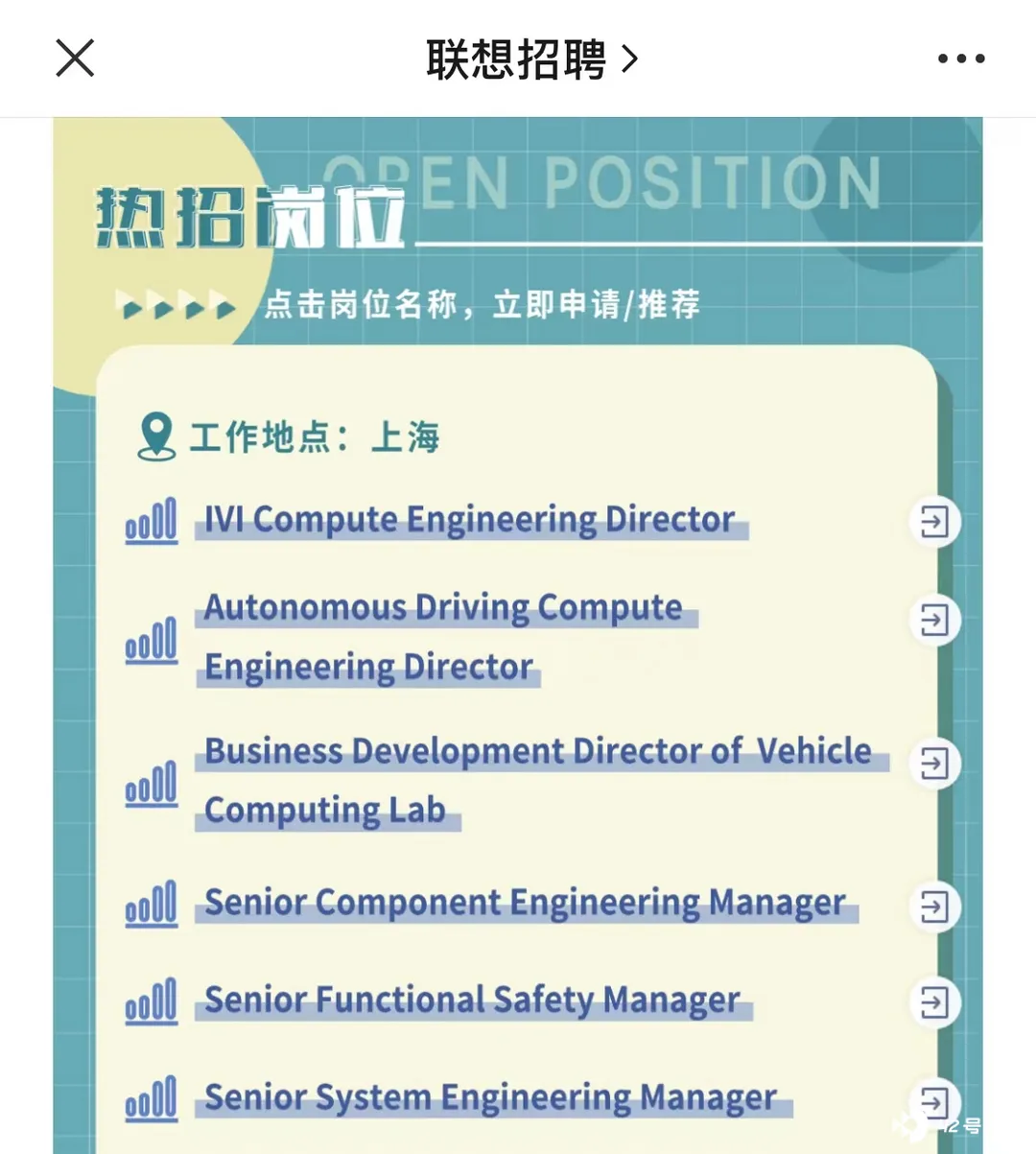Open Business Development Director of Vehicle Computing Lab
This screenshot has height=1154, width=1036.
tap(537, 779)
